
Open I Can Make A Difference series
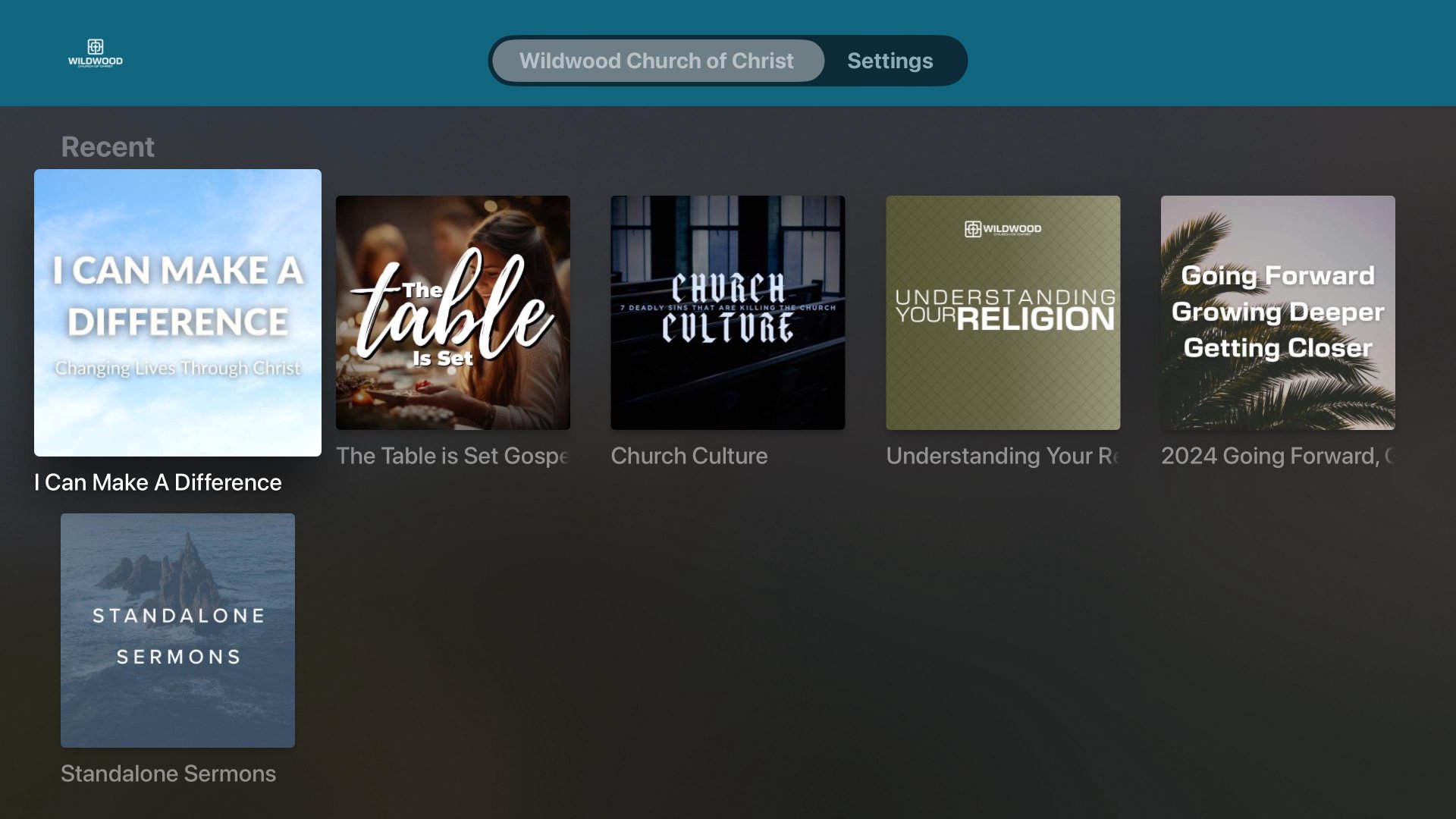177,312
